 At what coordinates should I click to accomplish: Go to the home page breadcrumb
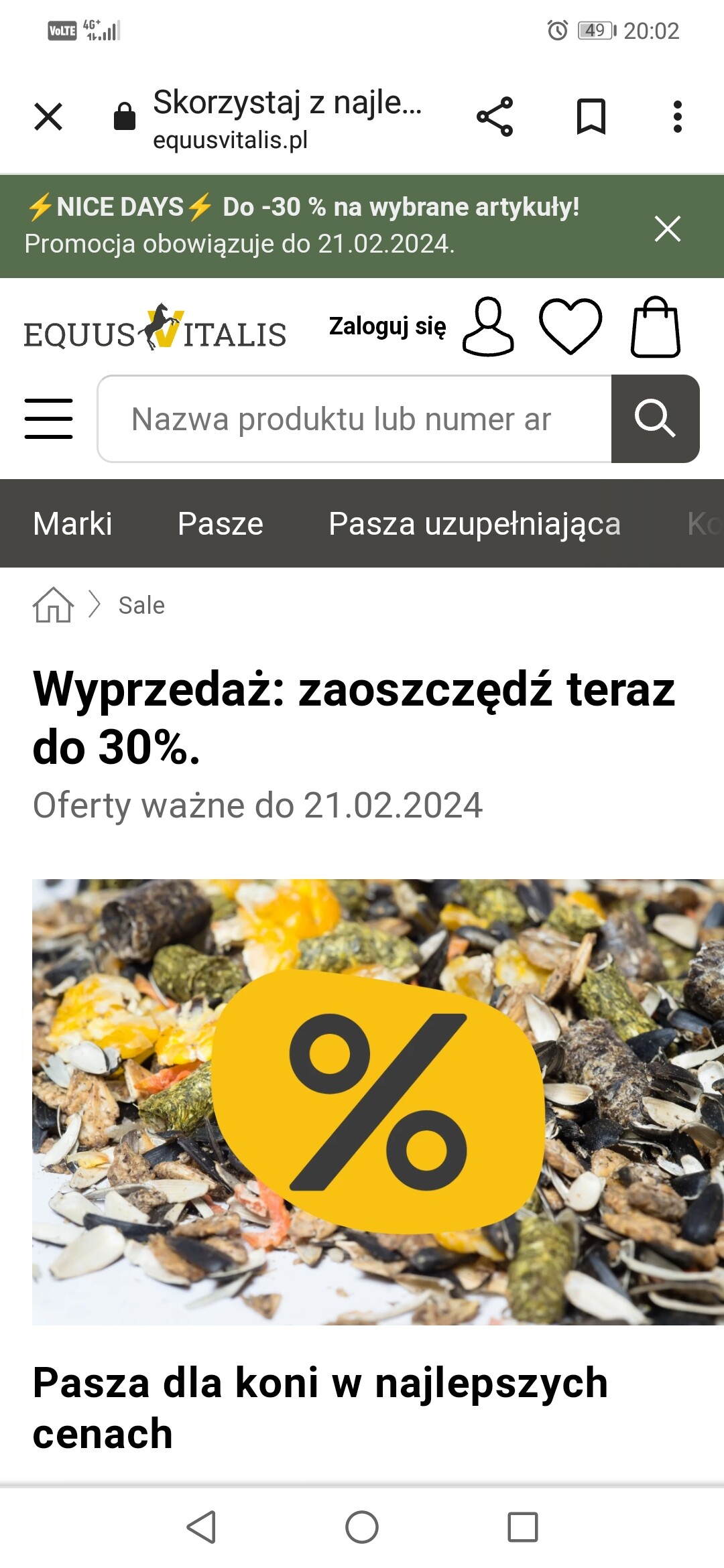53,605
